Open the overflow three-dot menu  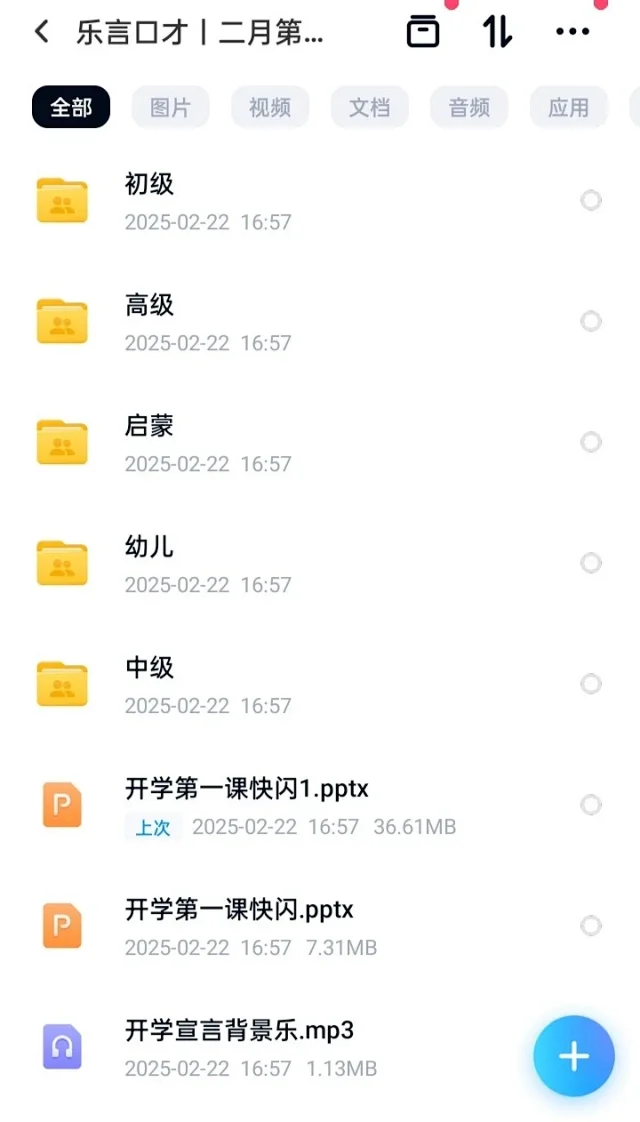[x=572, y=32]
